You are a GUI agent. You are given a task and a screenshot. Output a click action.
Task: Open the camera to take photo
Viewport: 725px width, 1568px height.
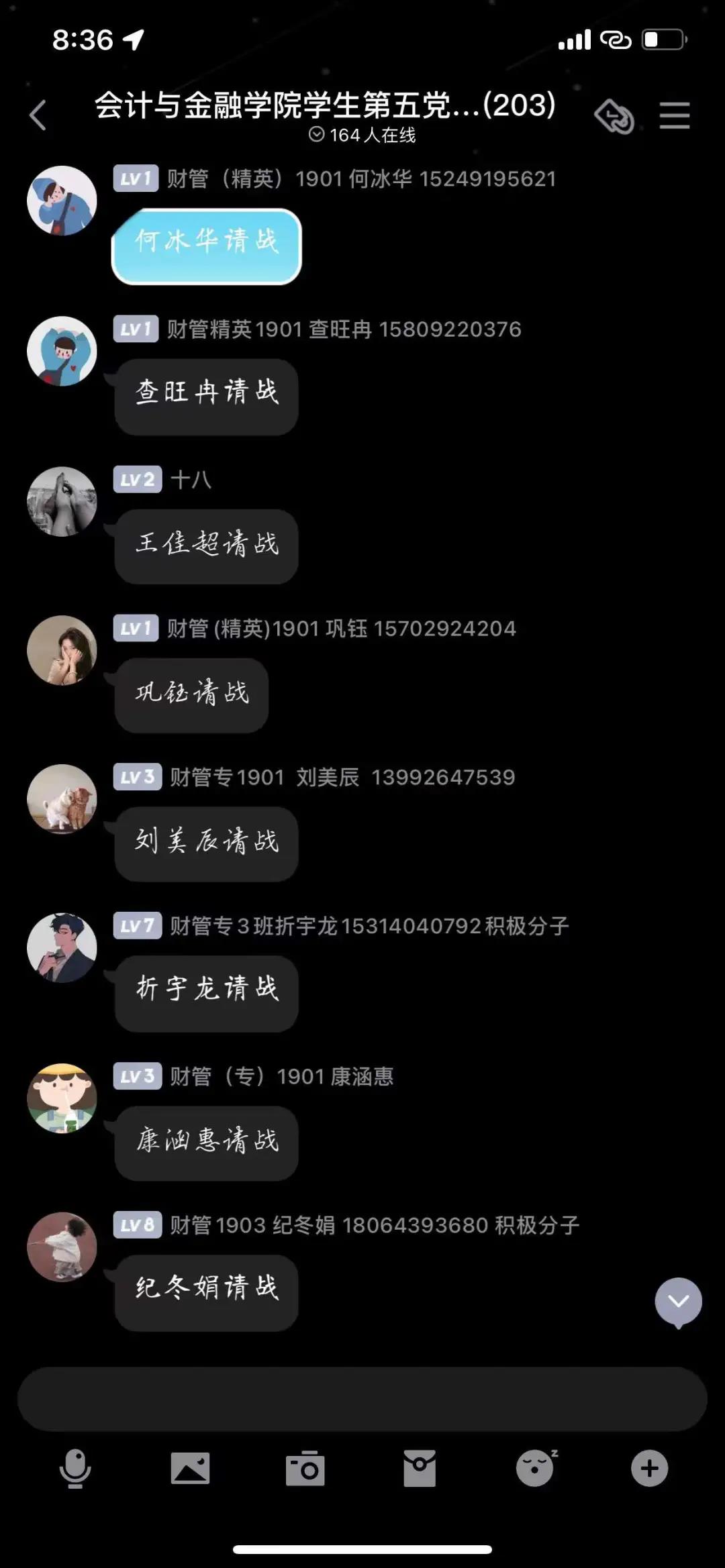click(305, 1468)
